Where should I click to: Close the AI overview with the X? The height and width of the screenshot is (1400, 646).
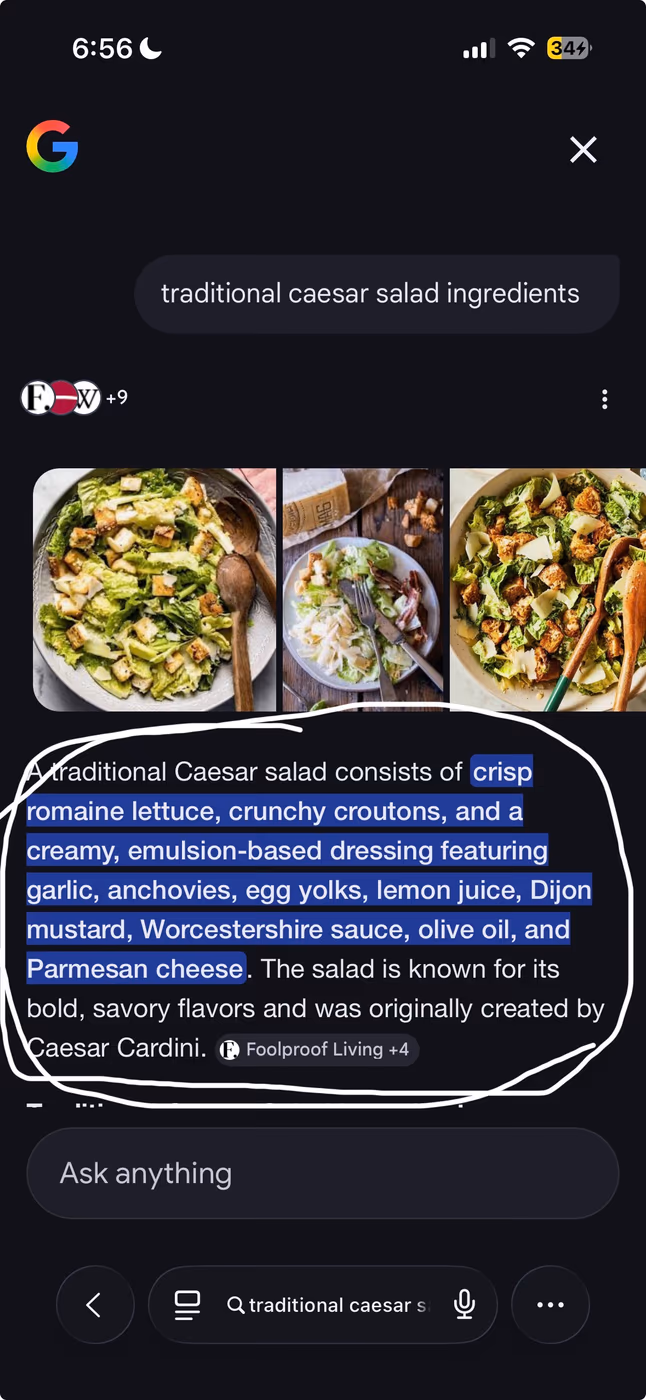pyautogui.click(x=583, y=150)
